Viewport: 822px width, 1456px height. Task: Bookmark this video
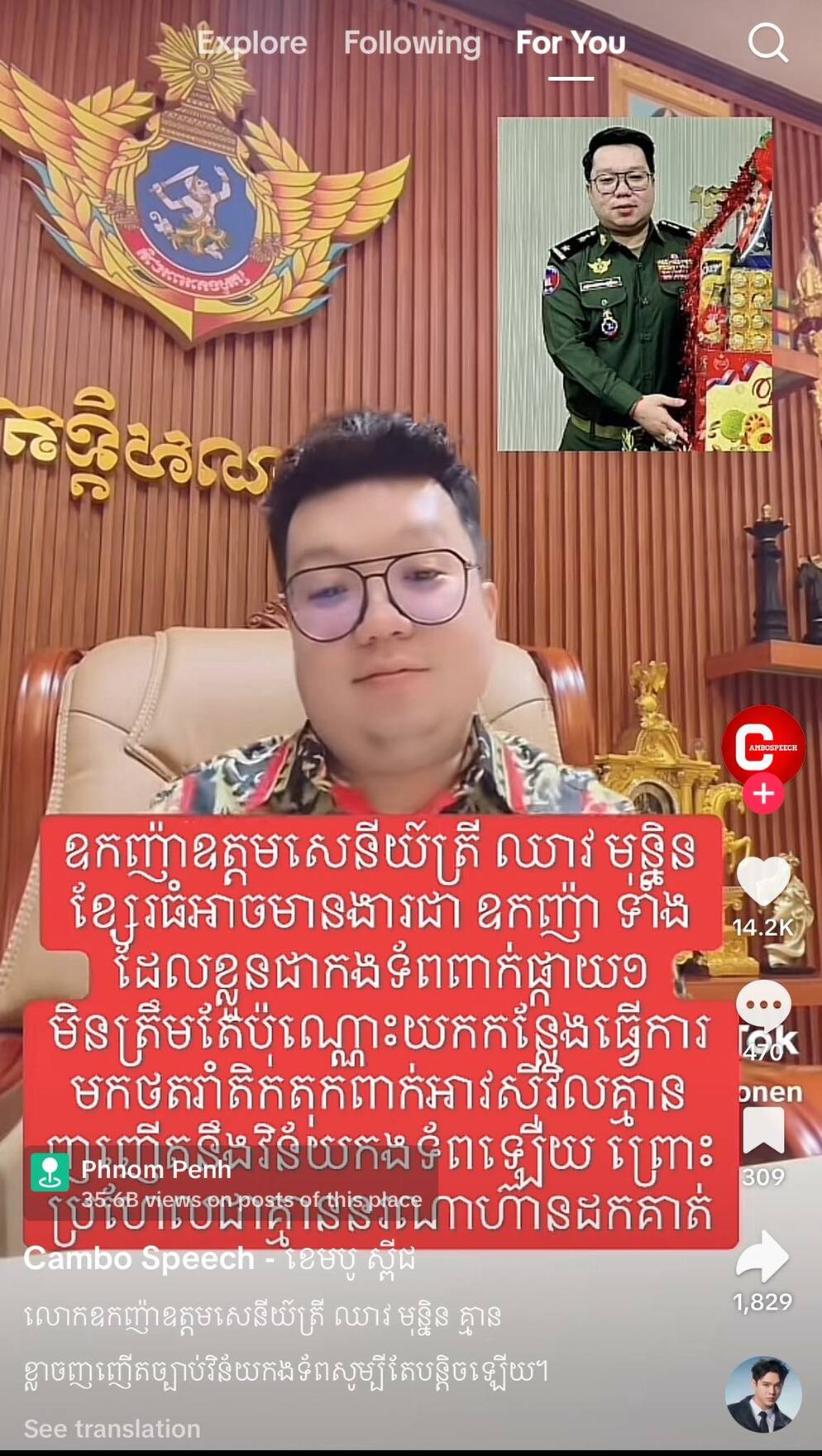[763, 1132]
